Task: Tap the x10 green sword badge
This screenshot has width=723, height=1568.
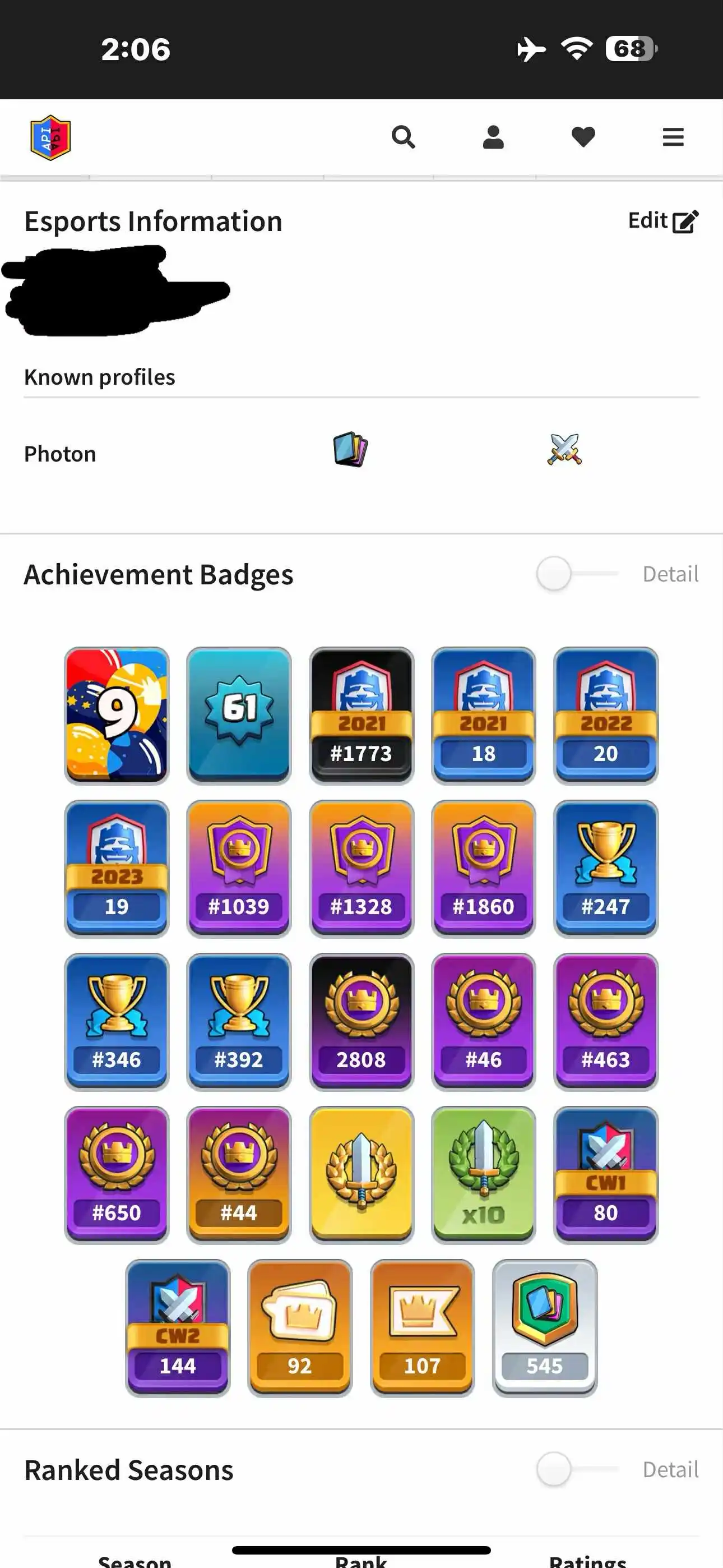Action: point(483,1174)
